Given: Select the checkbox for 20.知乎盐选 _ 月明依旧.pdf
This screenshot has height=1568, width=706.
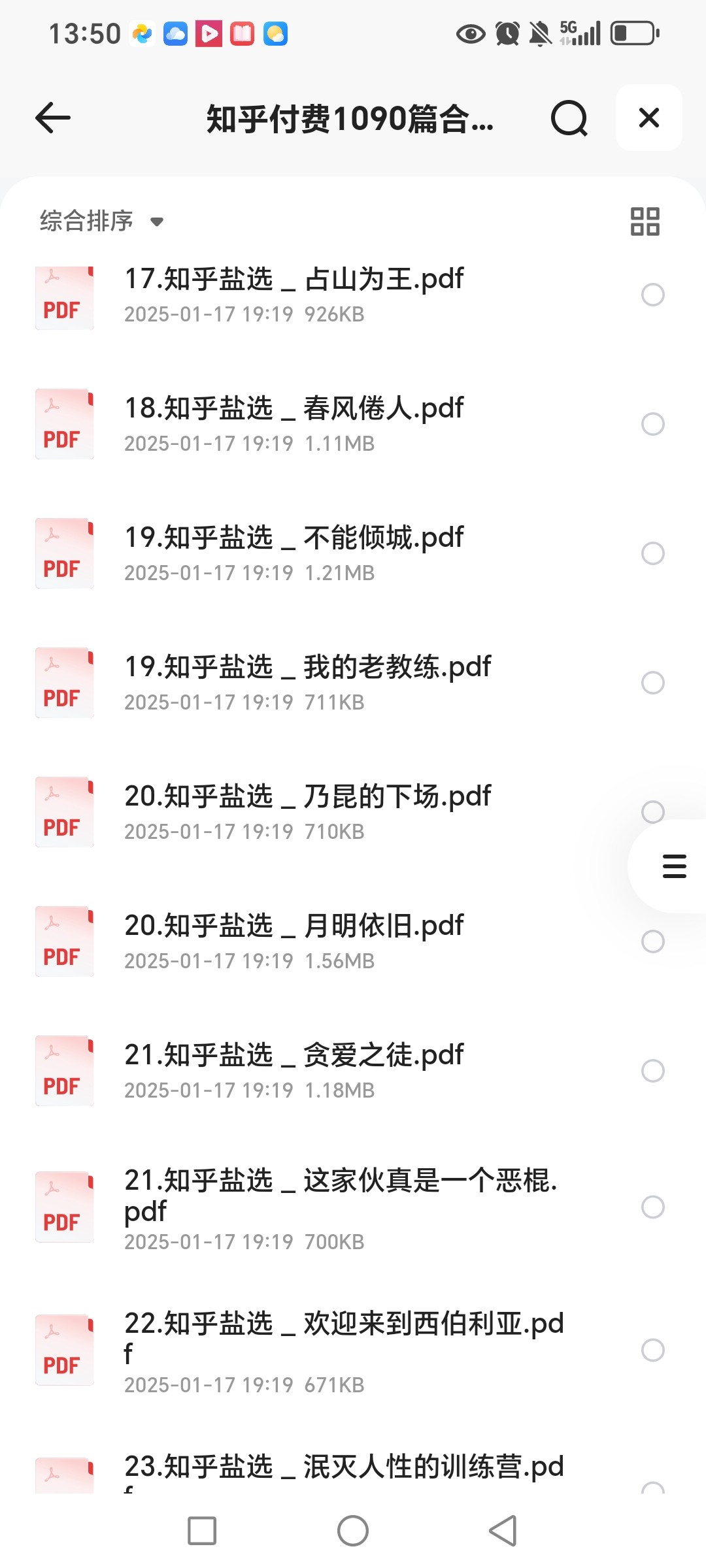Looking at the screenshot, I should [652, 941].
